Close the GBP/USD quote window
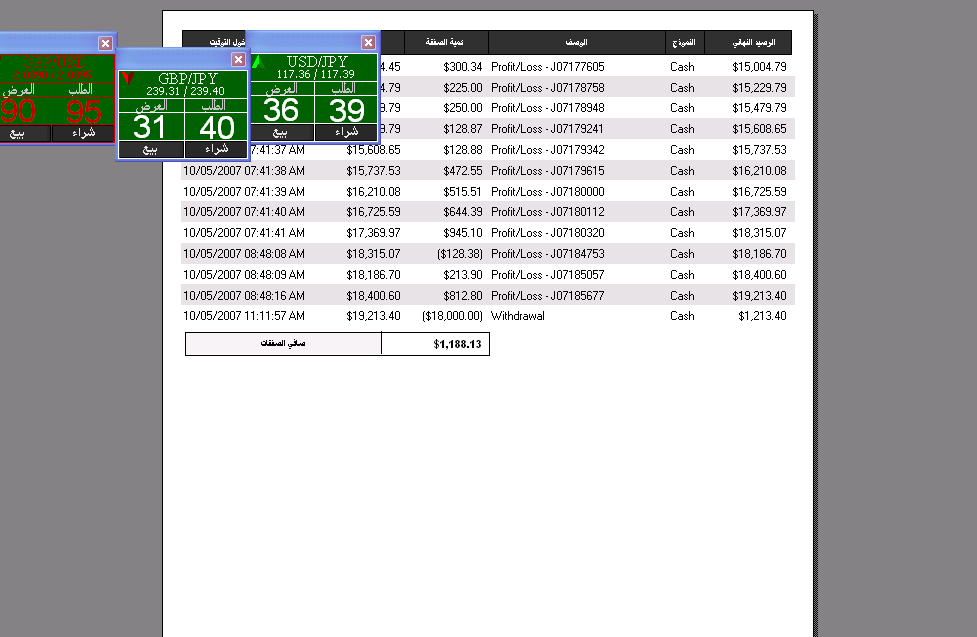This screenshot has height=637, width=977. 105,43
